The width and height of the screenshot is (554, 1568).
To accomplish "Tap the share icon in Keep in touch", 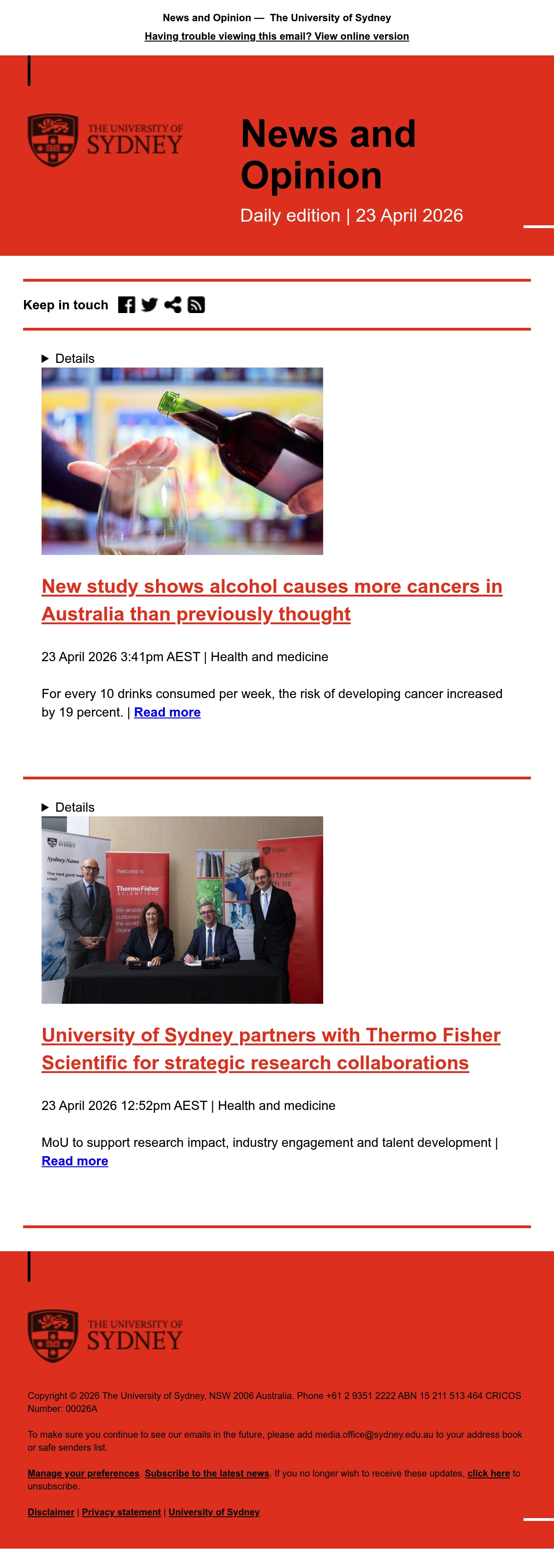I will [173, 305].
